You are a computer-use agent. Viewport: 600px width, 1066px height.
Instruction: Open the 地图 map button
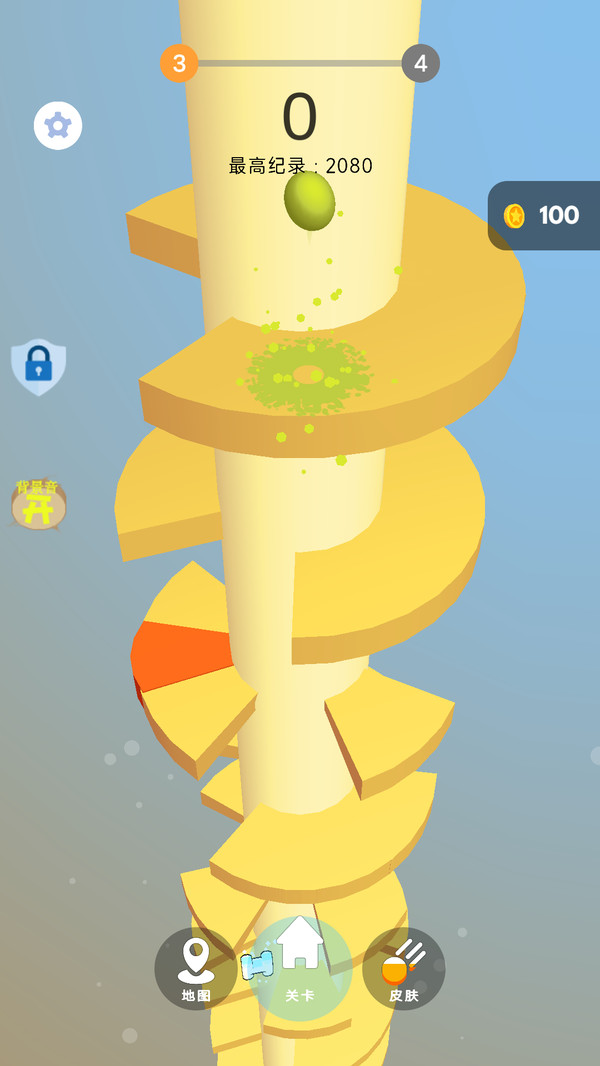click(x=196, y=969)
